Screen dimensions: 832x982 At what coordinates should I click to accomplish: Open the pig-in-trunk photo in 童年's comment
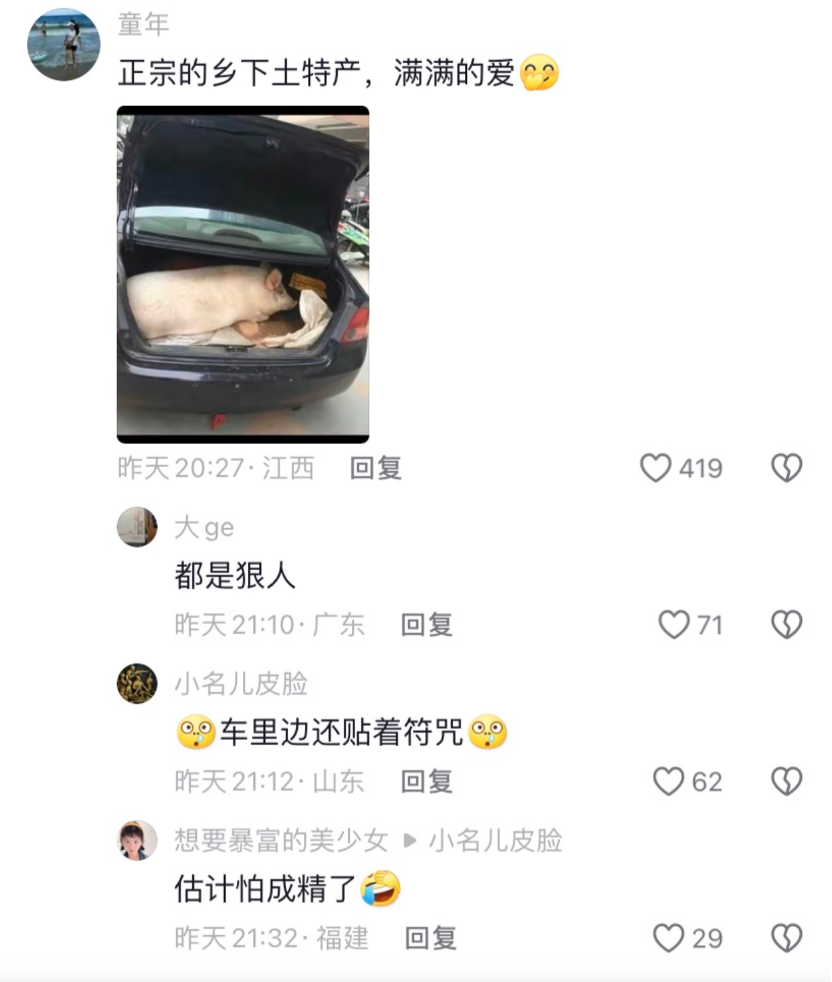coord(243,274)
